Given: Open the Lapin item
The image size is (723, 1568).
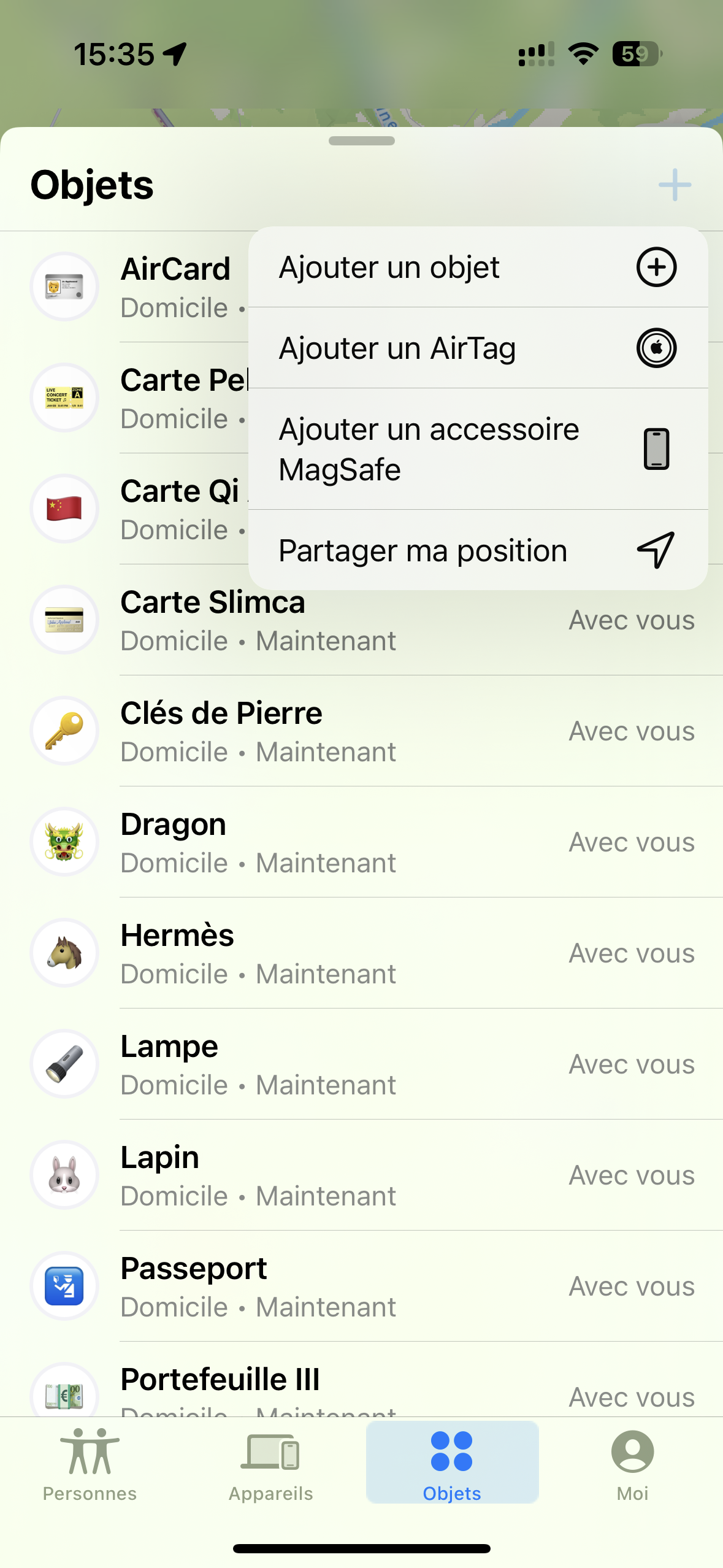Looking at the screenshot, I should 361,1175.
